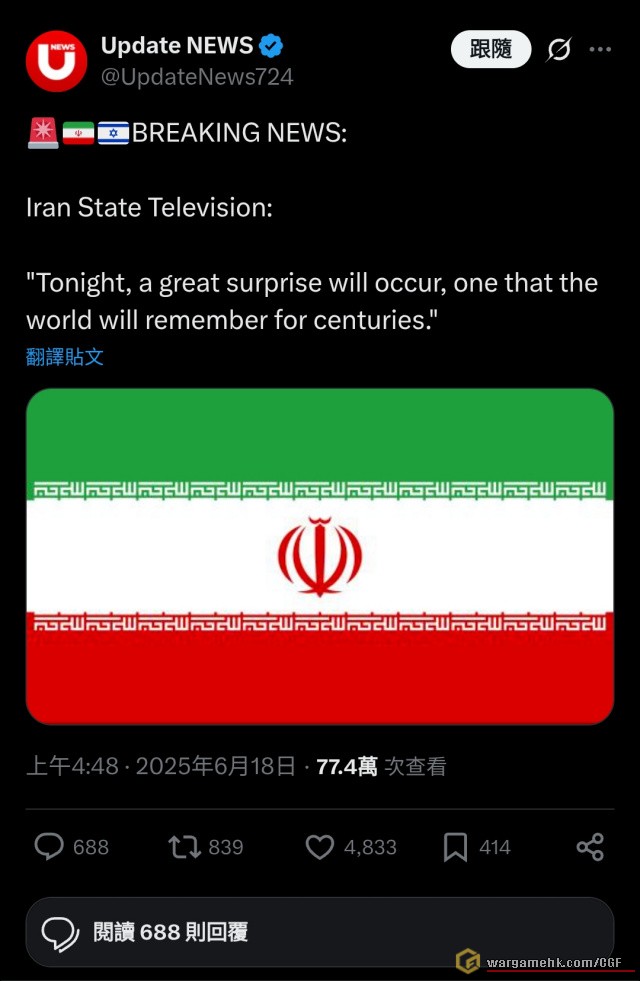This screenshot has width=640, height=981.
Task: Open the Grok icon beside follow button
Action: (x=558, y=49)
